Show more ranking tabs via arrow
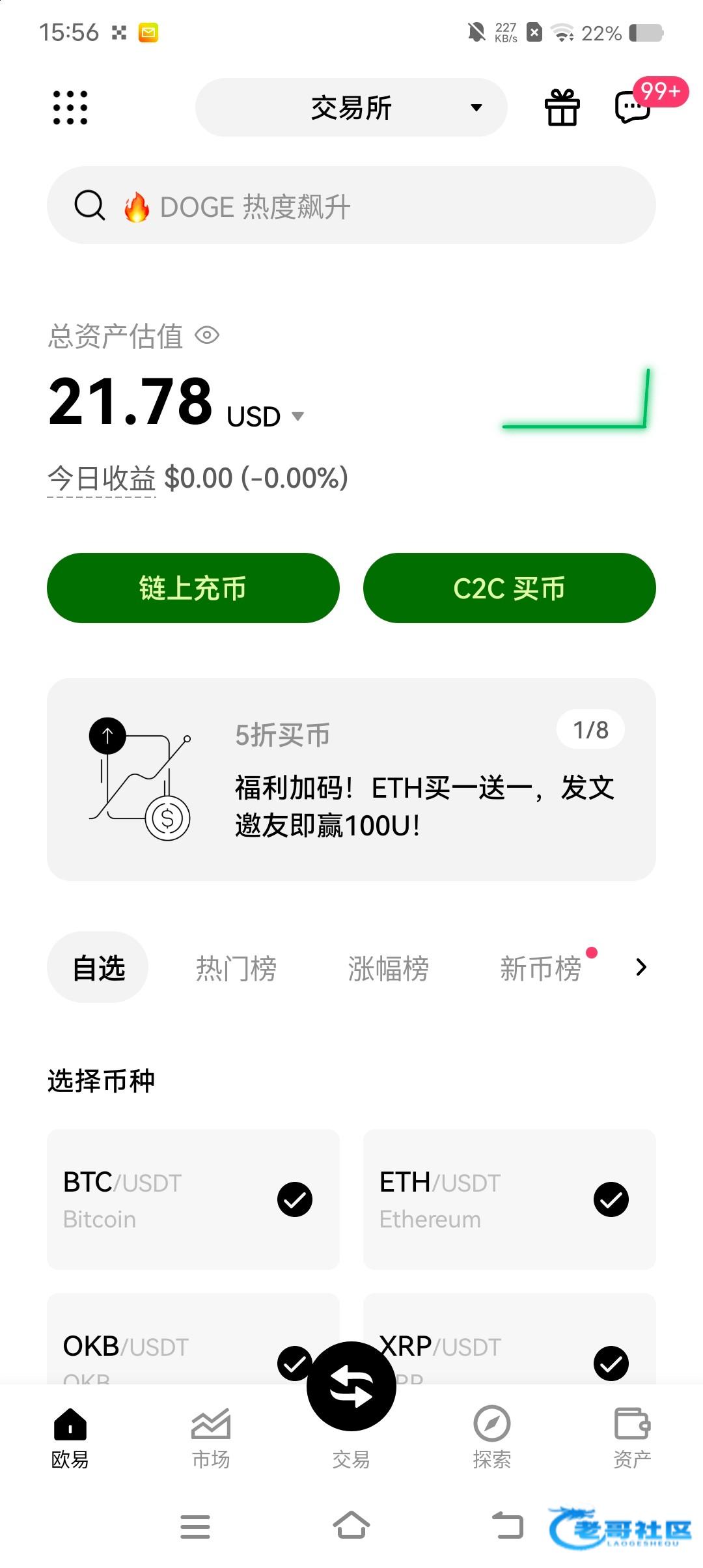Screen dimensions: 703x1568 click(641, 968)
